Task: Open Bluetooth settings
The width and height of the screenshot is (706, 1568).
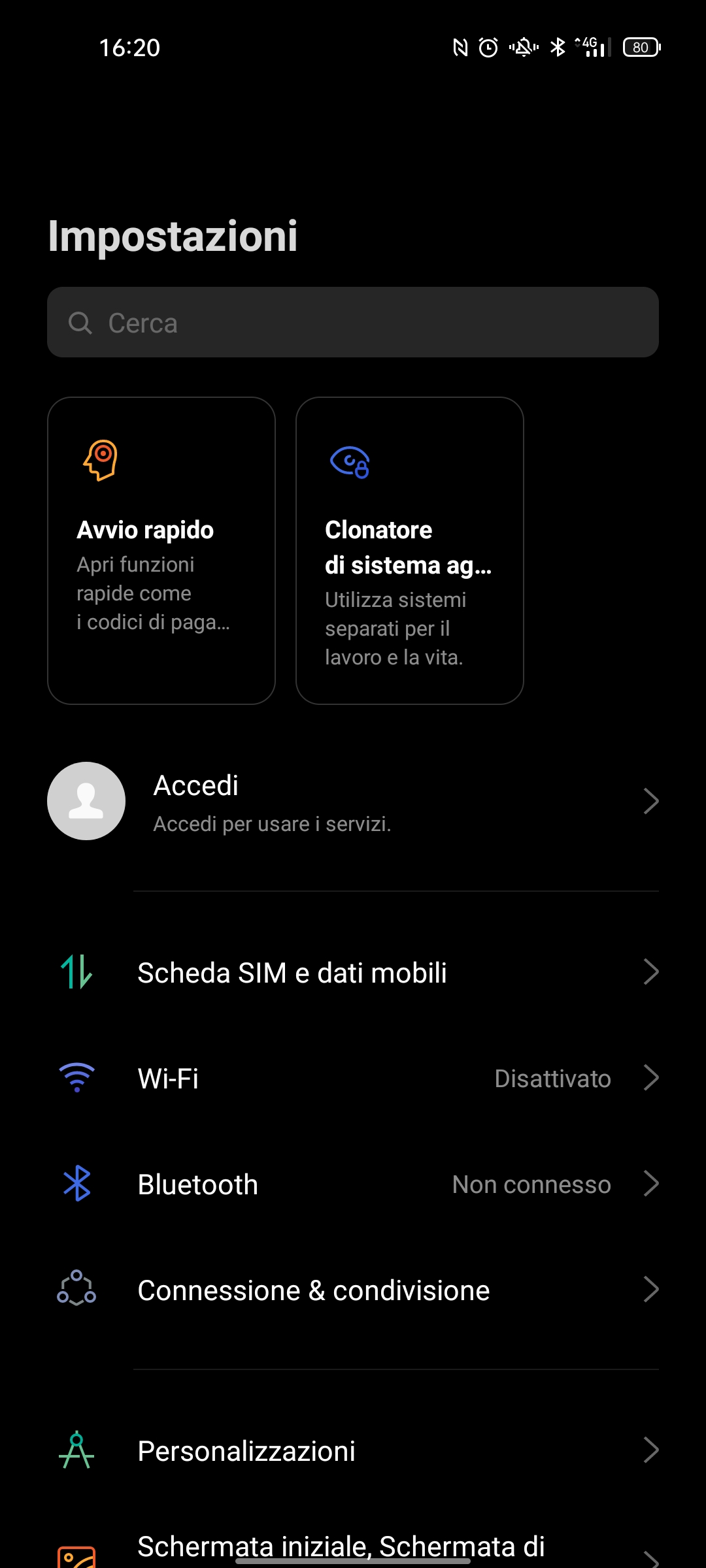Action: point(353,1184)
